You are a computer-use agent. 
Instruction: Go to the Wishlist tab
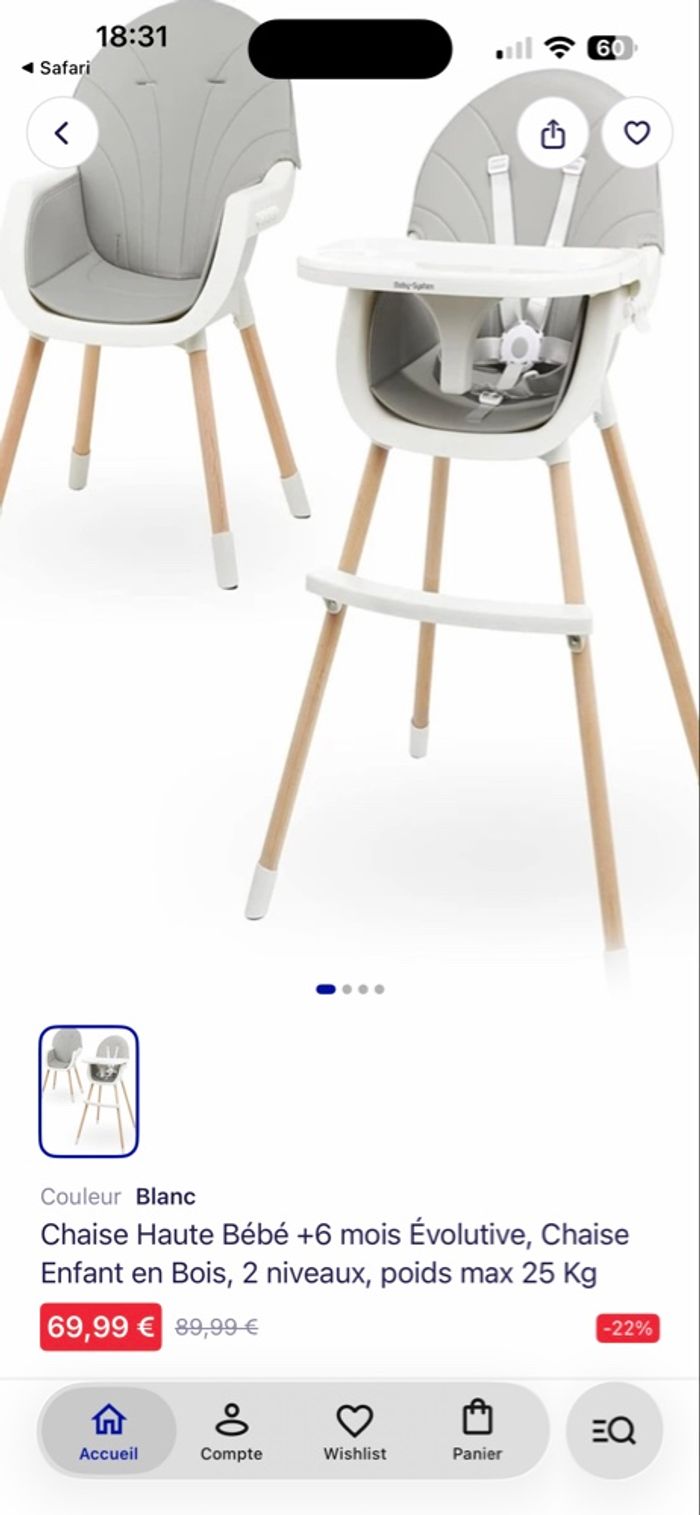pos(354,1431)
